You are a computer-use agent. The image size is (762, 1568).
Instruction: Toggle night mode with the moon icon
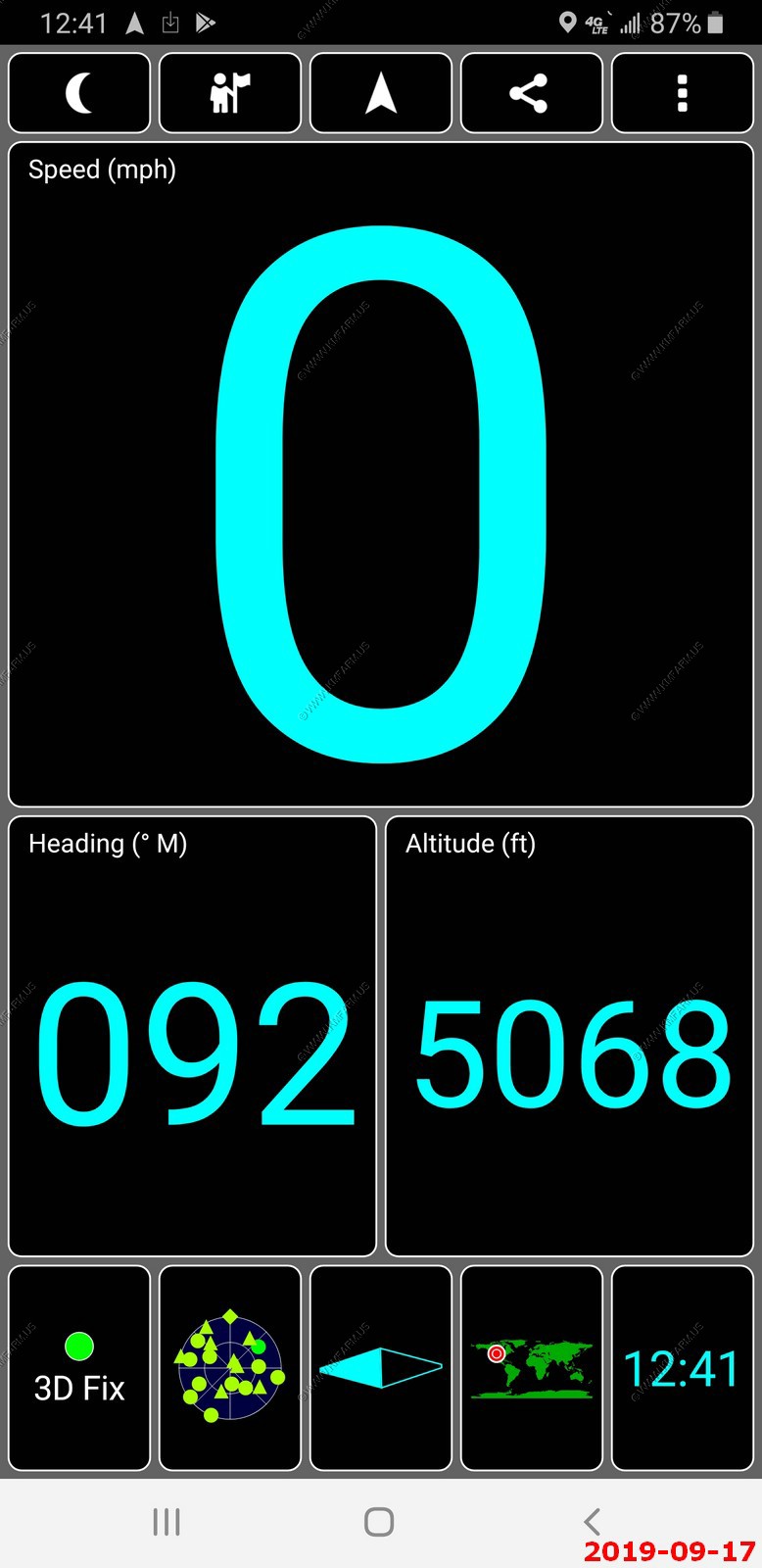79,93
